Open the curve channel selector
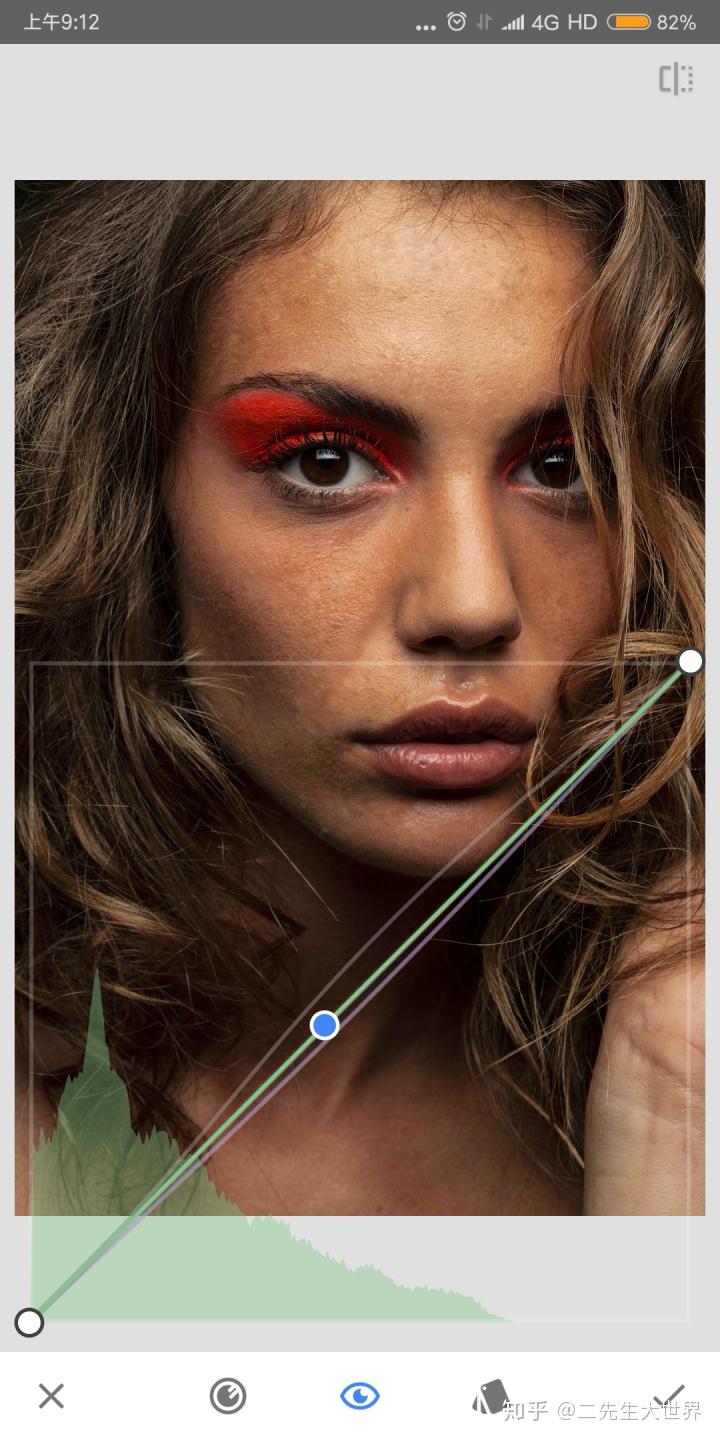Screen dimensions: 720x1440 pyautogui.click(x=228, y=1396)
